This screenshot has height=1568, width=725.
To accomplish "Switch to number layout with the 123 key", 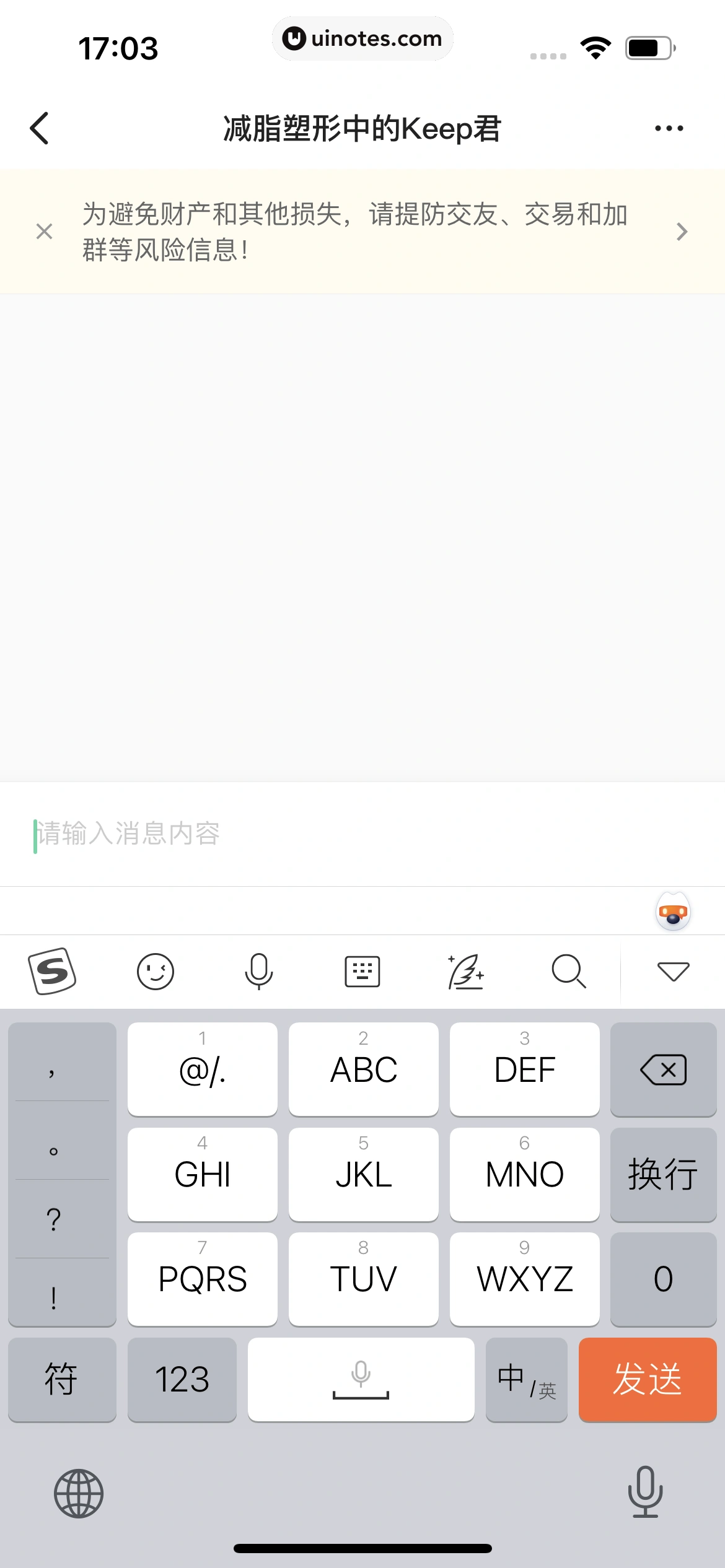I will (x=182, y=1380).
